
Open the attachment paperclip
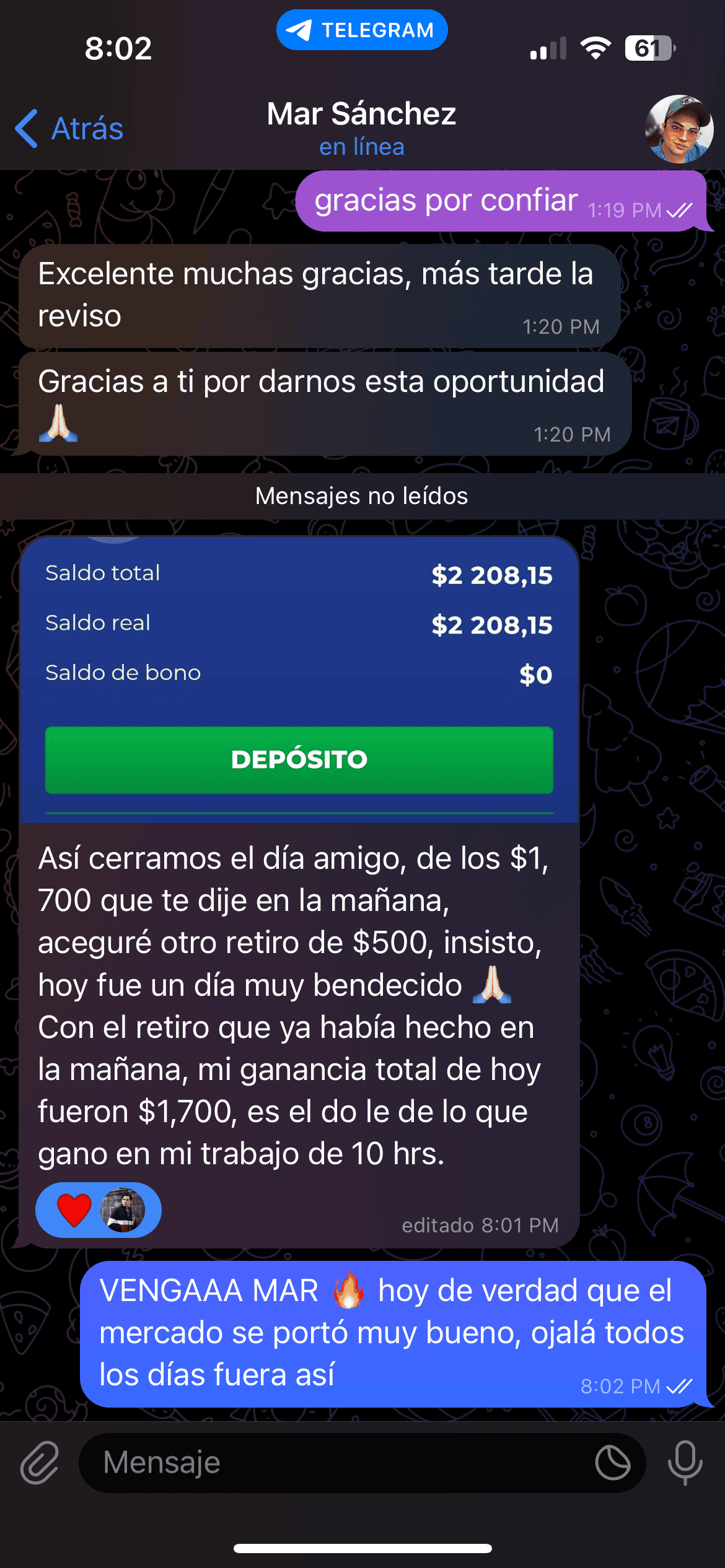tap(40, 1462)
